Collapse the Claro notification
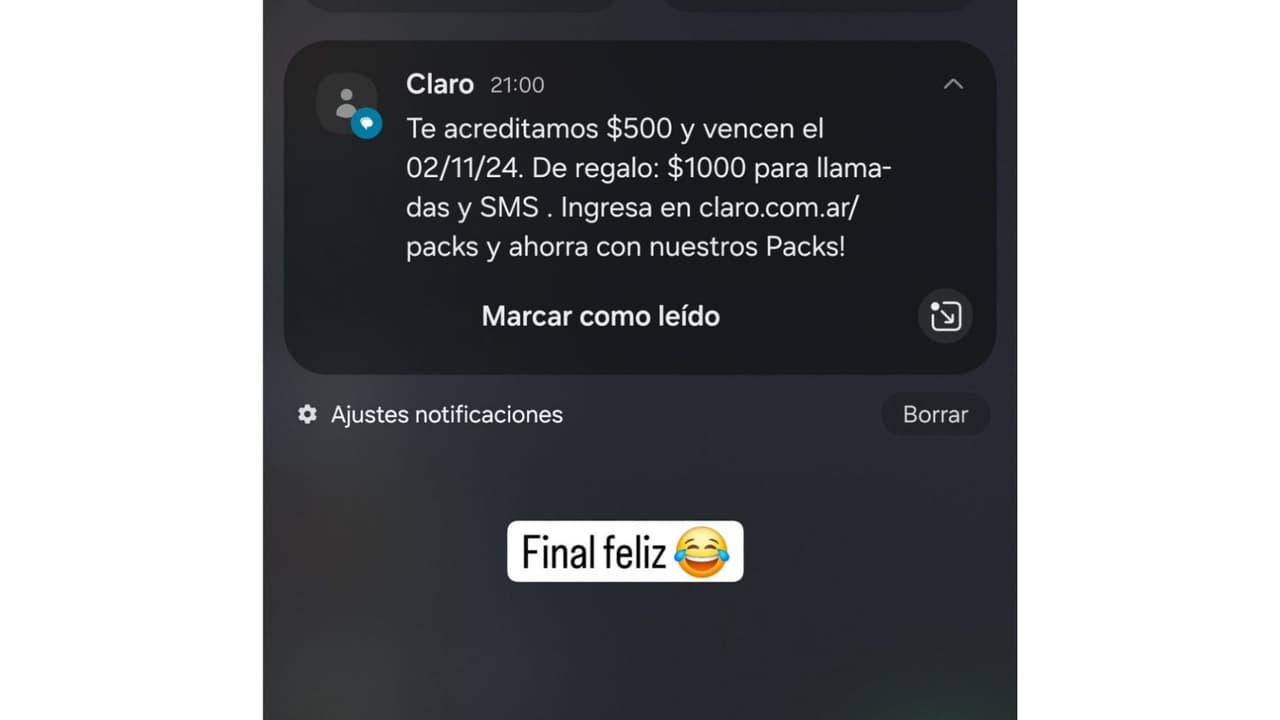The width and height of the screenshot is (1280, 720). [x=953, y=85]
